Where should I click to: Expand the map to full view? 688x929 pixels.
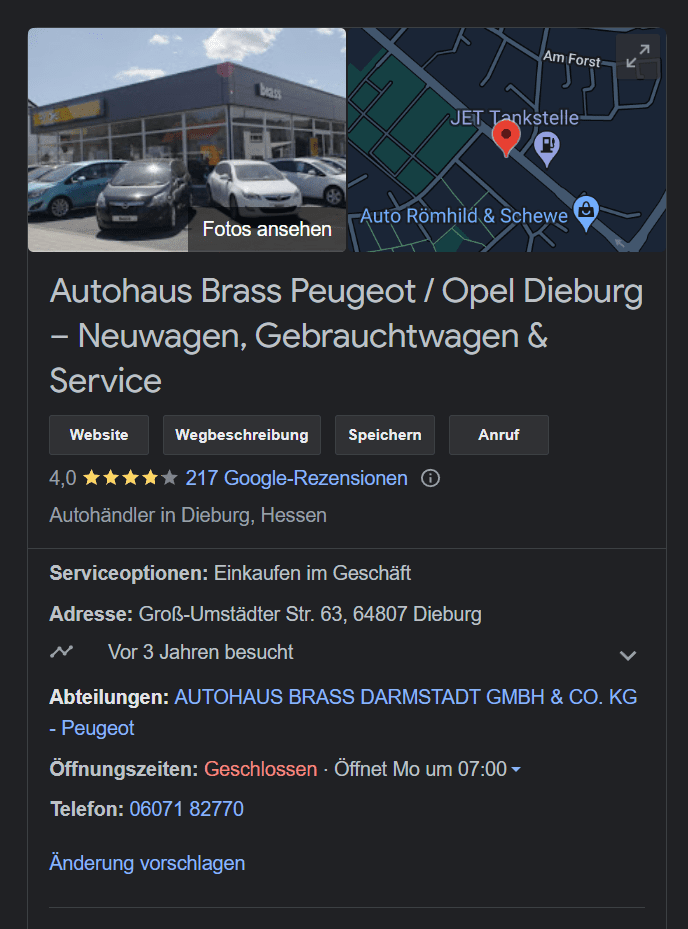(637, 57)
